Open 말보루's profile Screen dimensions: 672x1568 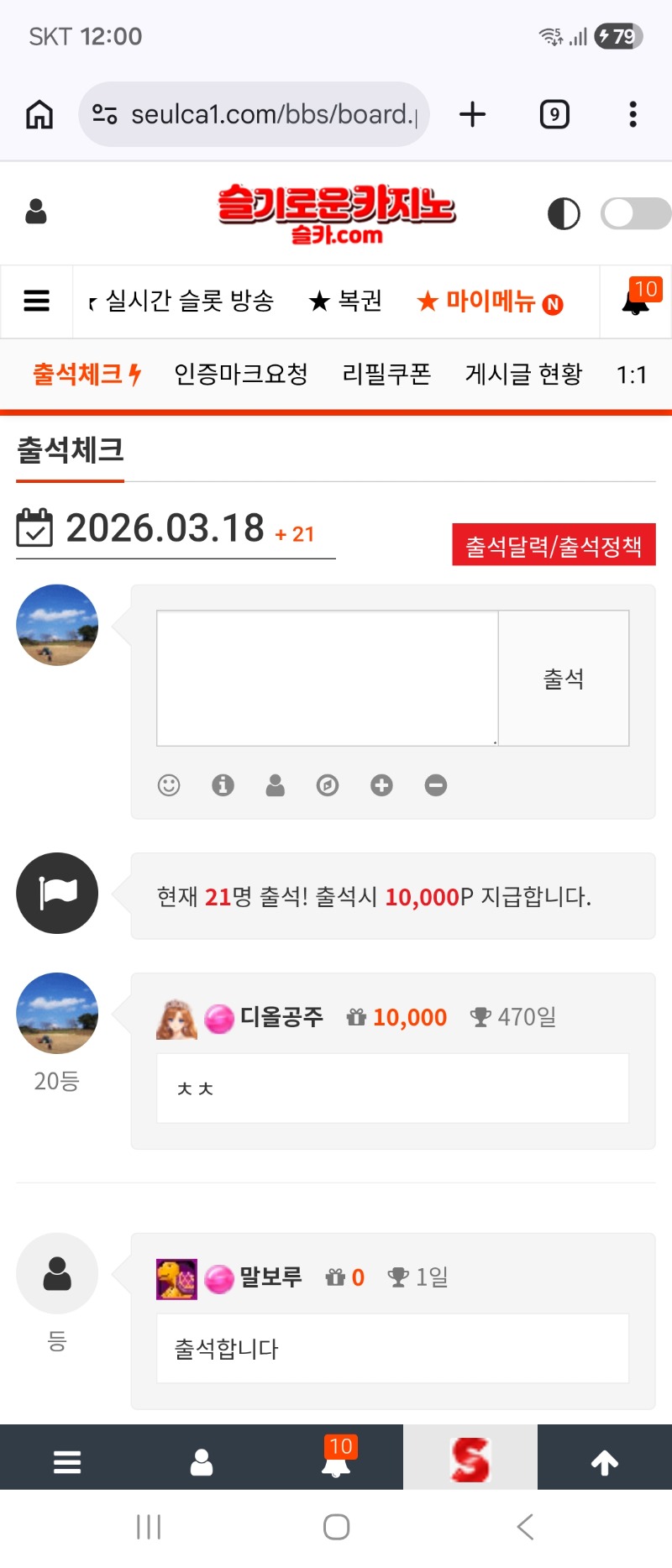[x=270, y=1277]
